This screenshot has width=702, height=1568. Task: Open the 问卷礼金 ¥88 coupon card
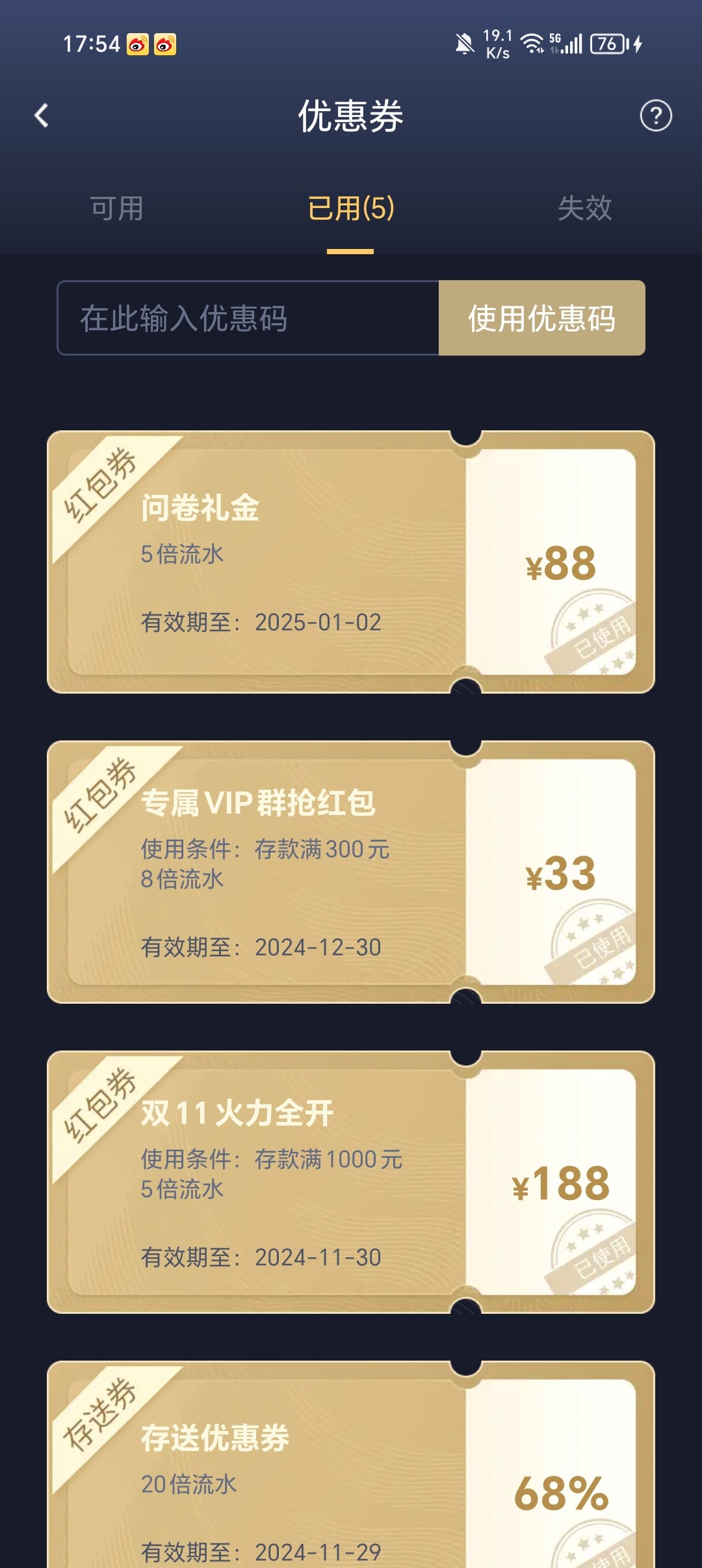click(350, 562)
